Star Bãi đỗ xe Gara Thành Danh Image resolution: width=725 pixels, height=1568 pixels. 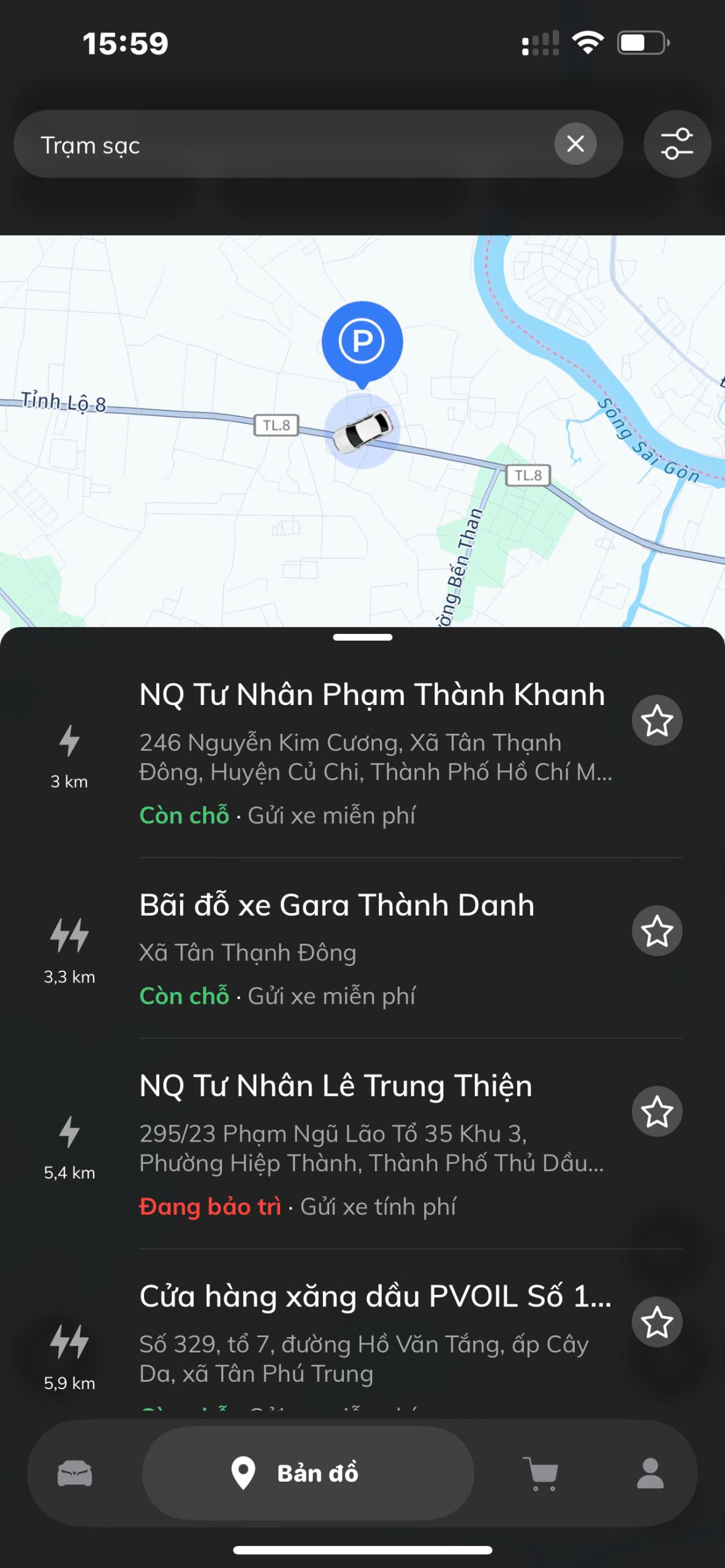point(657,931)
